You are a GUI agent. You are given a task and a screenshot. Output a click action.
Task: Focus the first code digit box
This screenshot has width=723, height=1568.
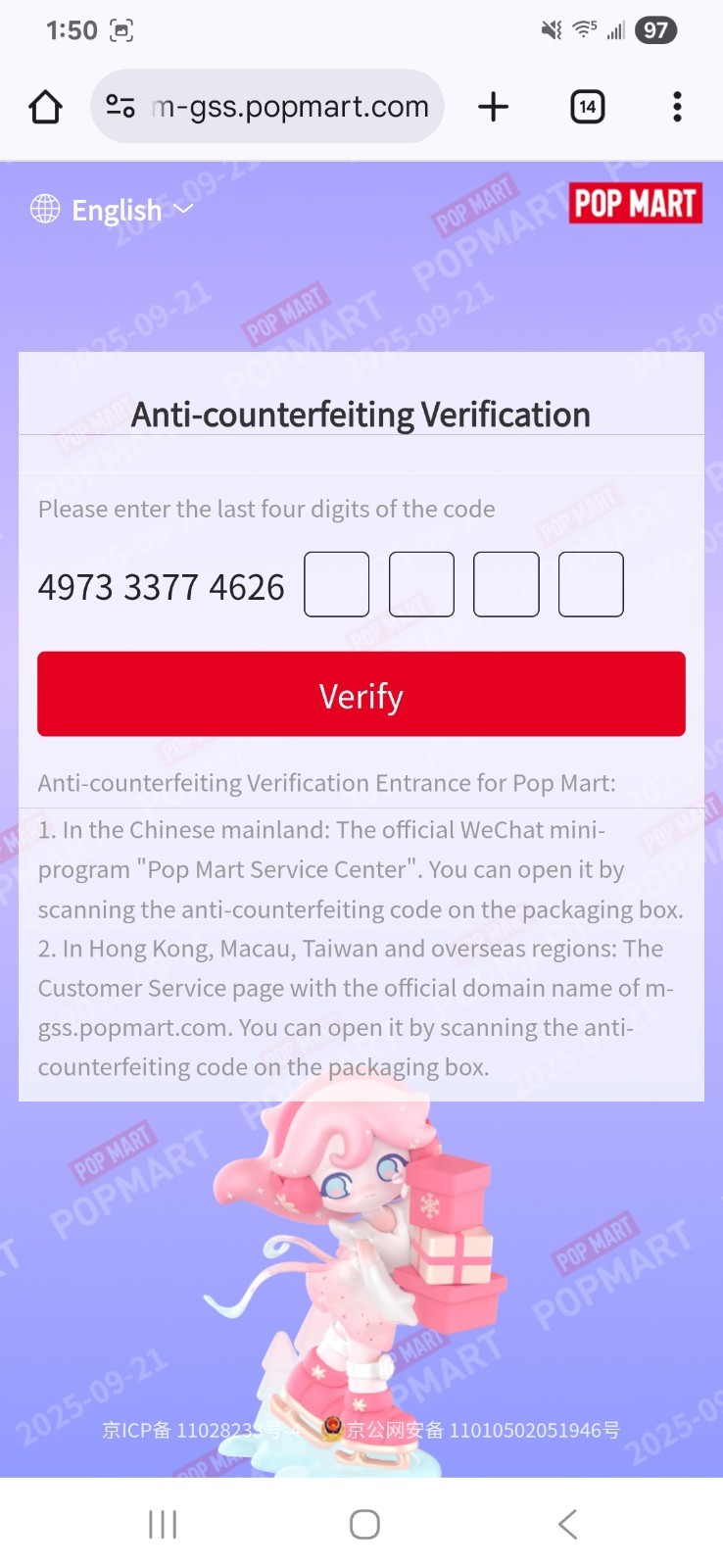coord(337,584)
